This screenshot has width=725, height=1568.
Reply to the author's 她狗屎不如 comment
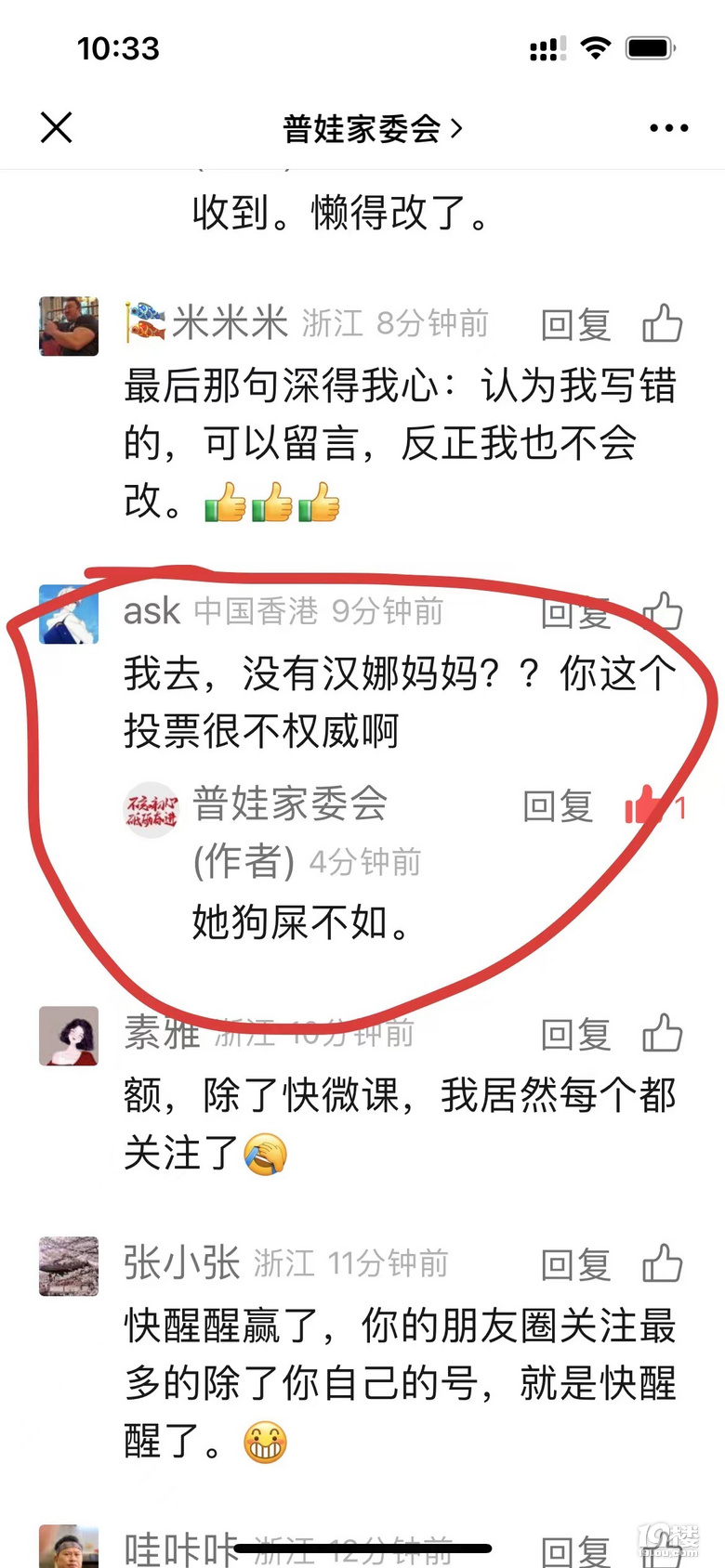point(557,806)
